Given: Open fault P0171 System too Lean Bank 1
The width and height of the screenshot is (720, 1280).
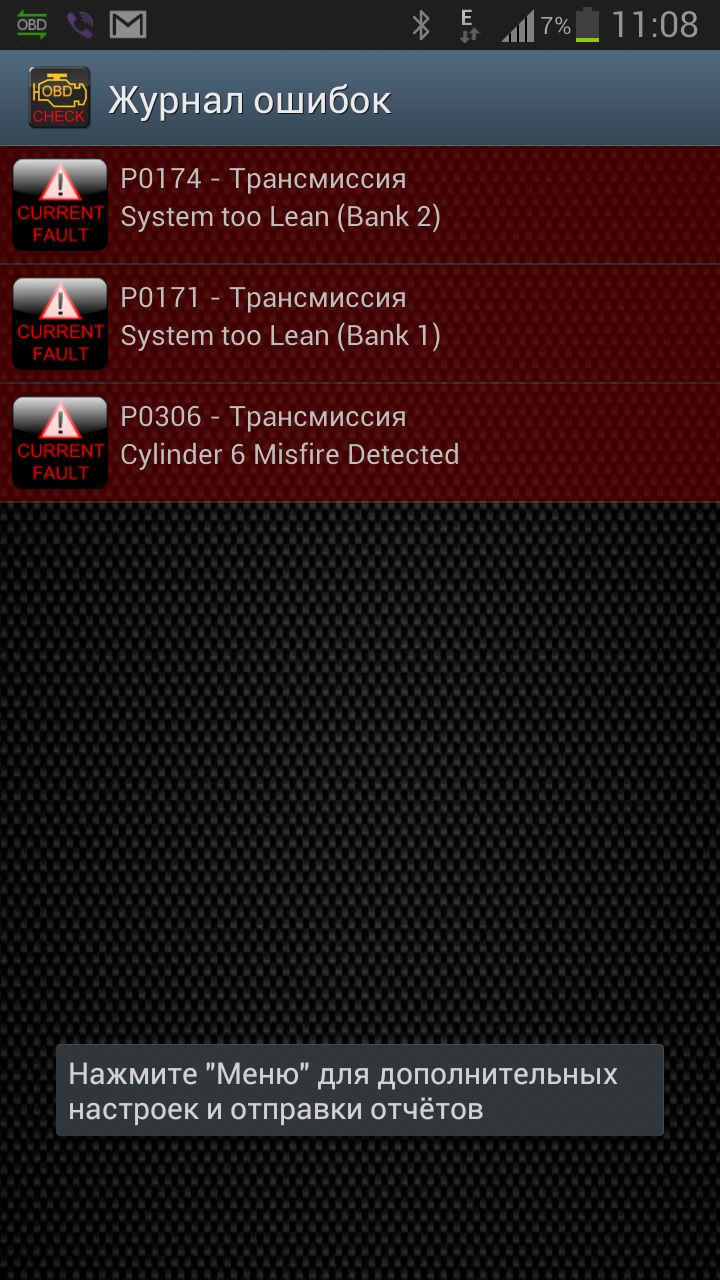Looking at the screenshot, I should [x=360, y=324].
